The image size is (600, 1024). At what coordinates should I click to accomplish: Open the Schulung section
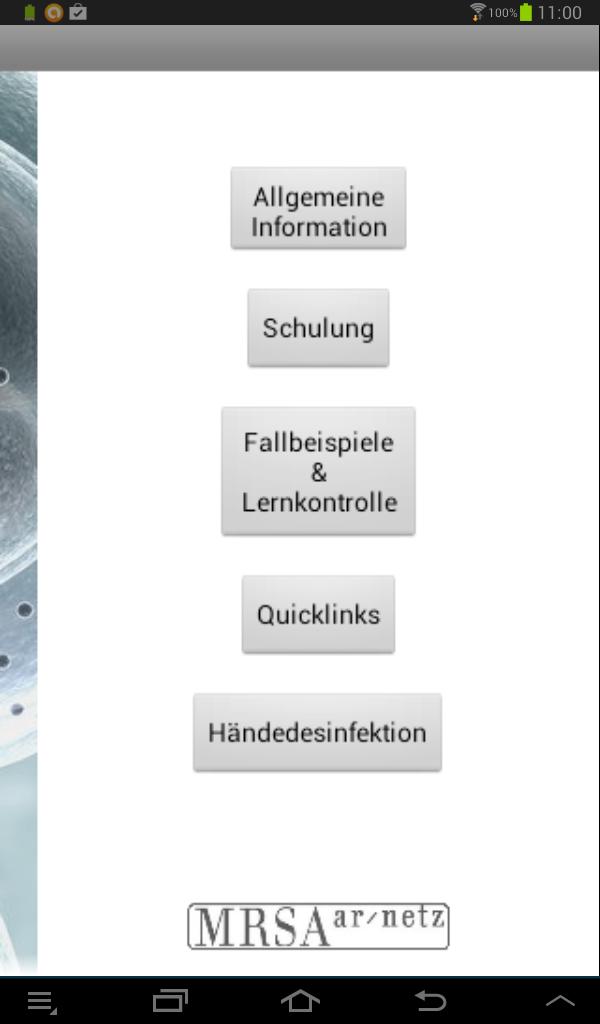tap(318, 328)
